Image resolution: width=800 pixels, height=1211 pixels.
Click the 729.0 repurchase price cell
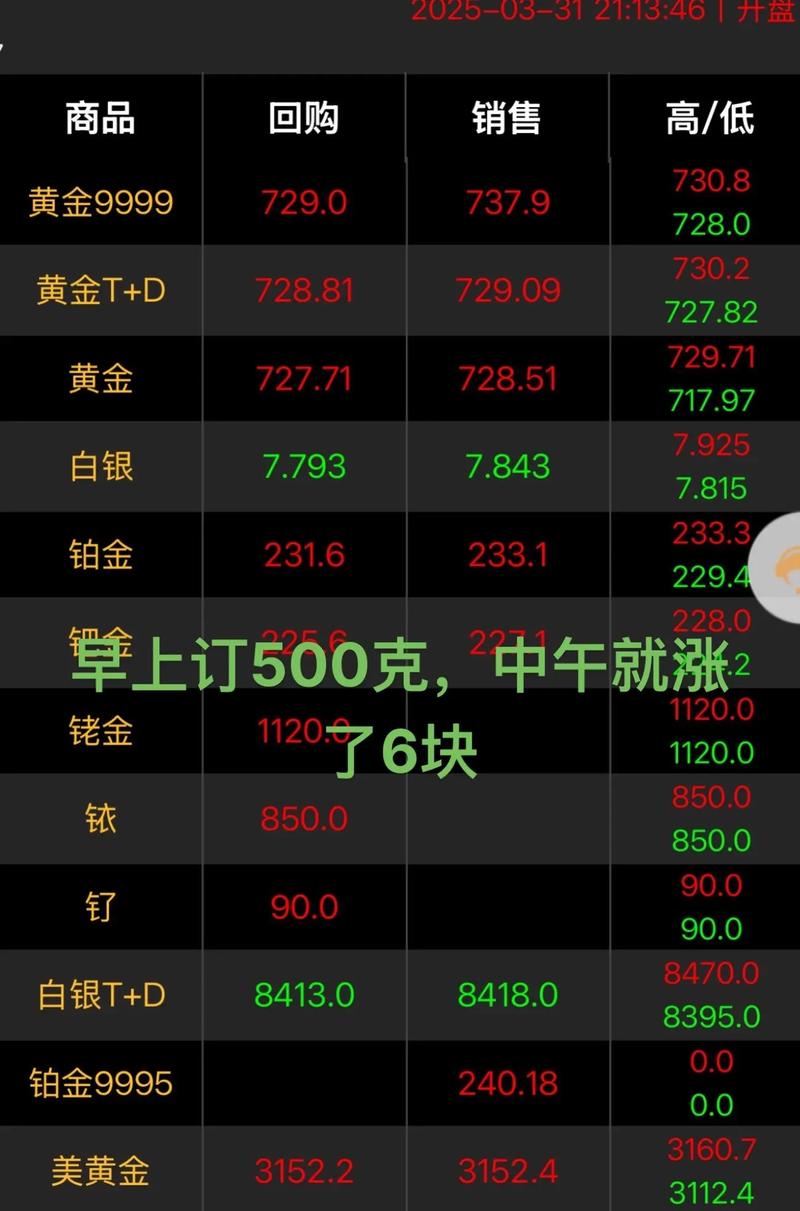pos(305,202)
